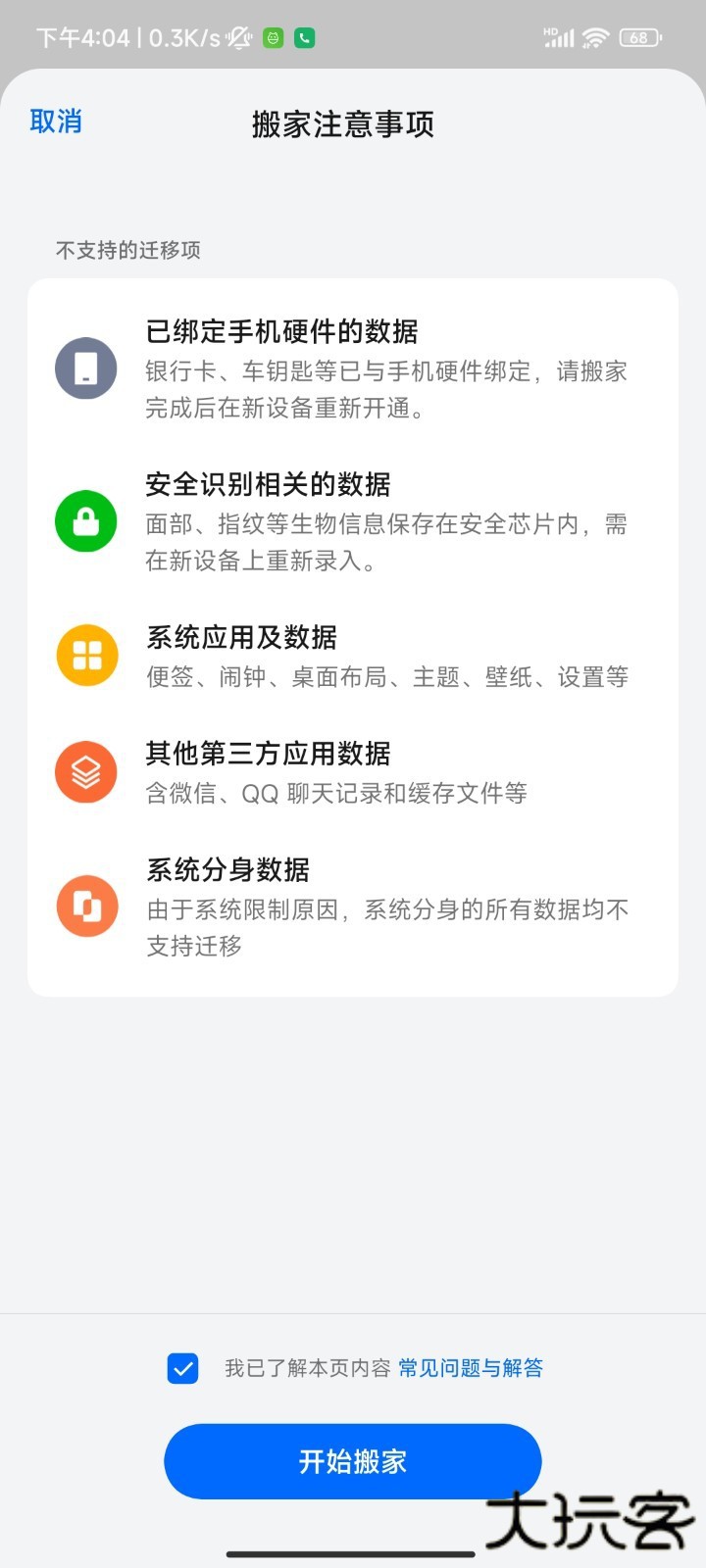
Task: Tap the 开始搬家 button
Action: [x=352, y=1461]
